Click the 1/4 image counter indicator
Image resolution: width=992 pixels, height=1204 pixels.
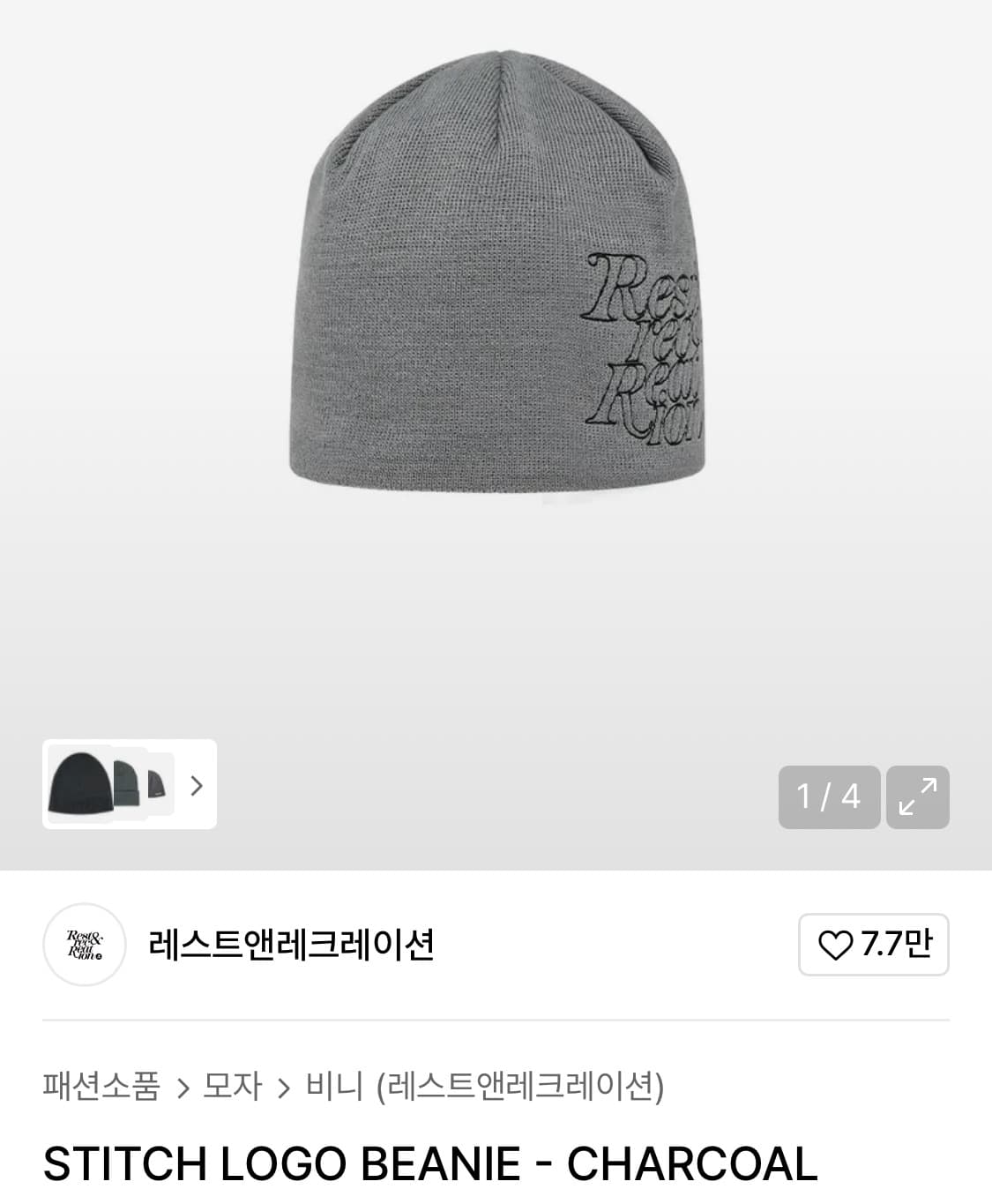(828, 797)
